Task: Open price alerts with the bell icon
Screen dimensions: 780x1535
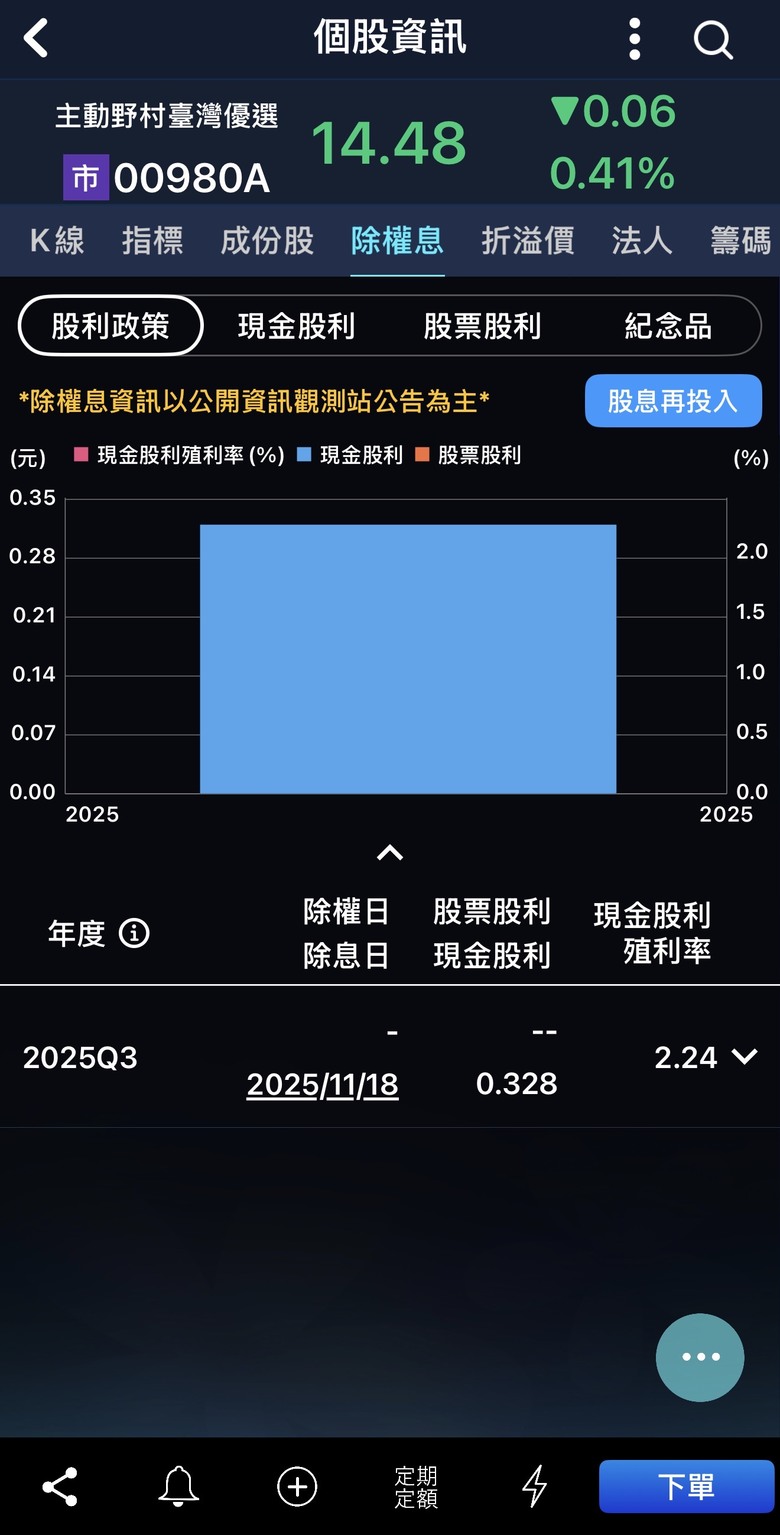Action: tap(178, 1487)
